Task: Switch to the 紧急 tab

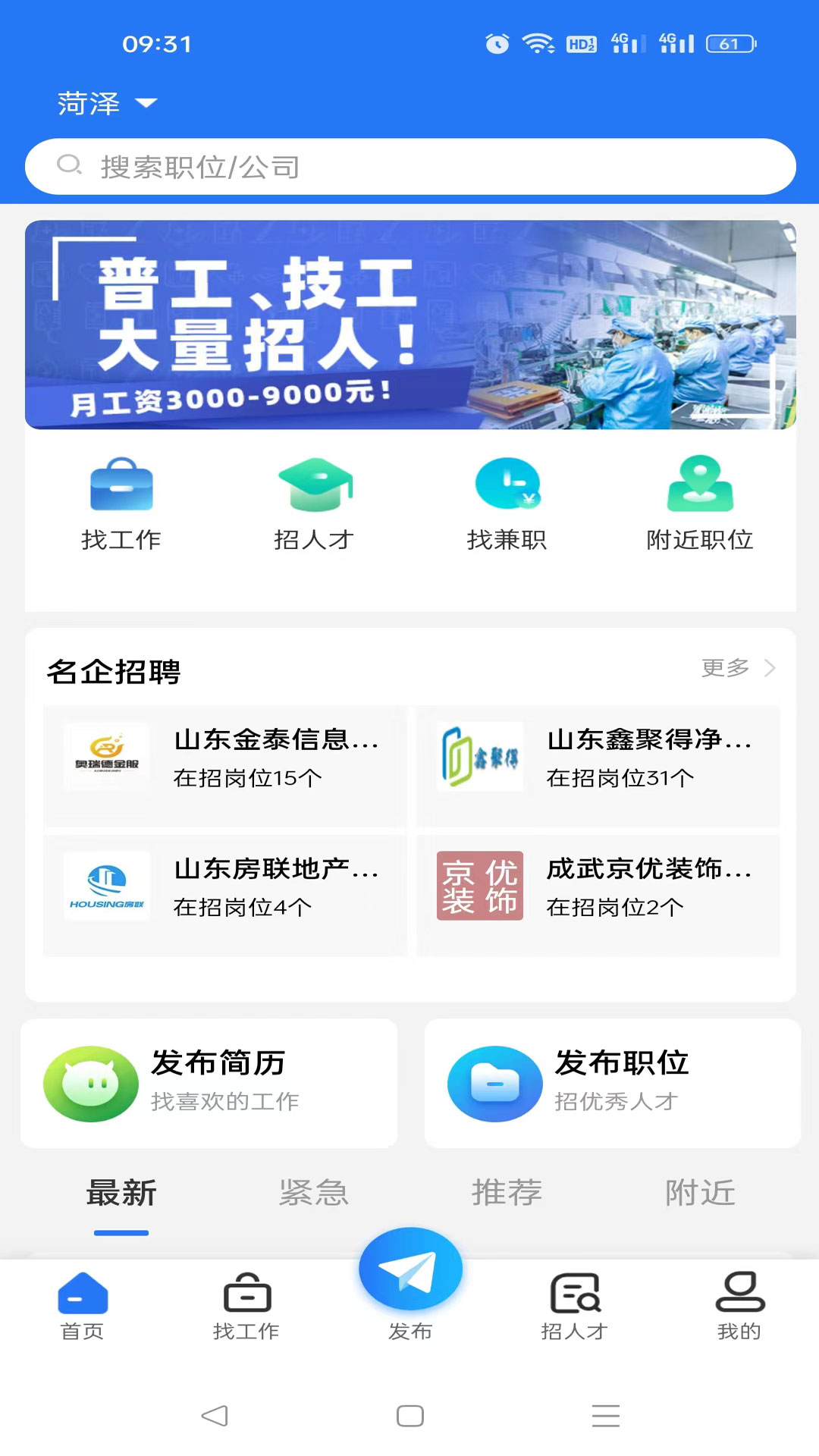Action: coord(314,1191)
